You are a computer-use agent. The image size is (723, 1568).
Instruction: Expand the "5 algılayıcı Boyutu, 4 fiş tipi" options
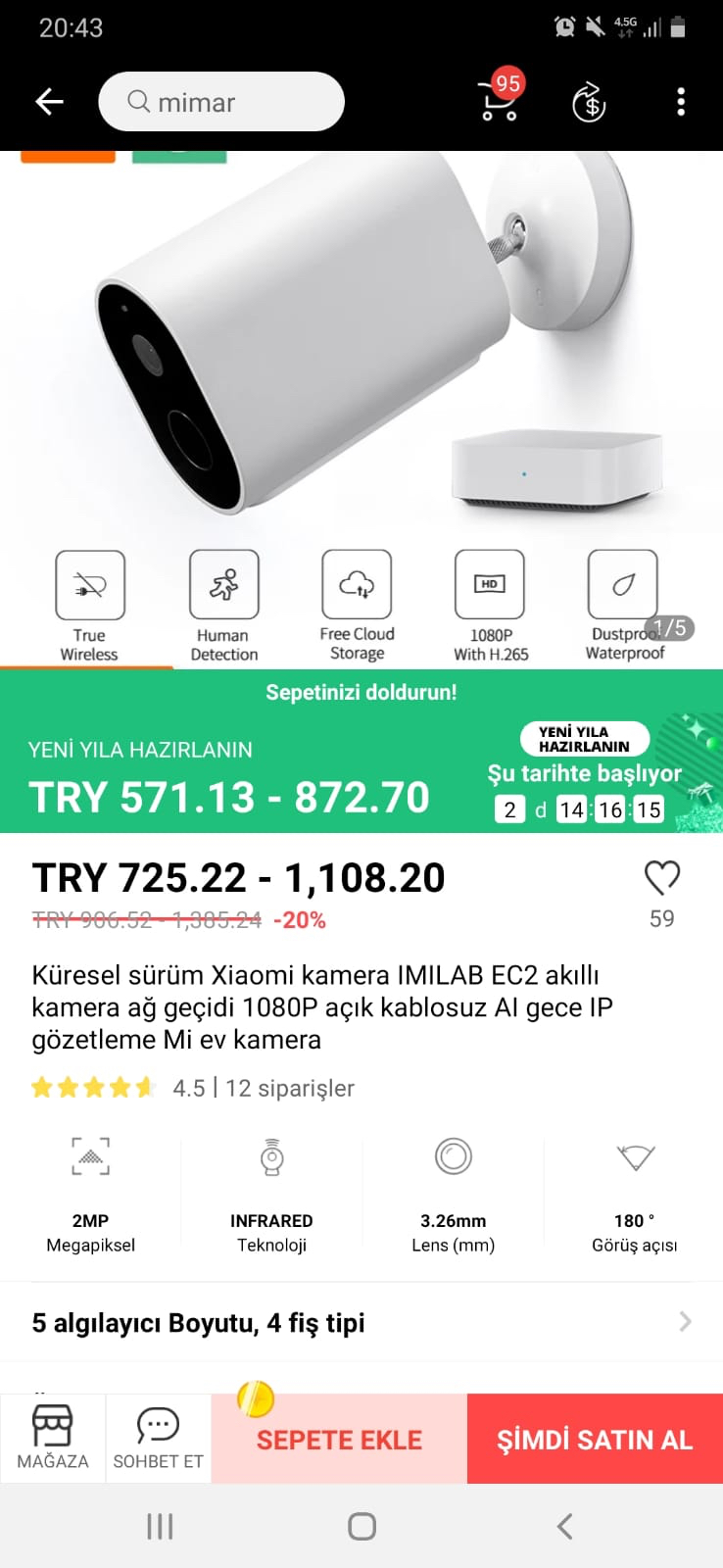pyautogui.click(x=361, y=1322)
